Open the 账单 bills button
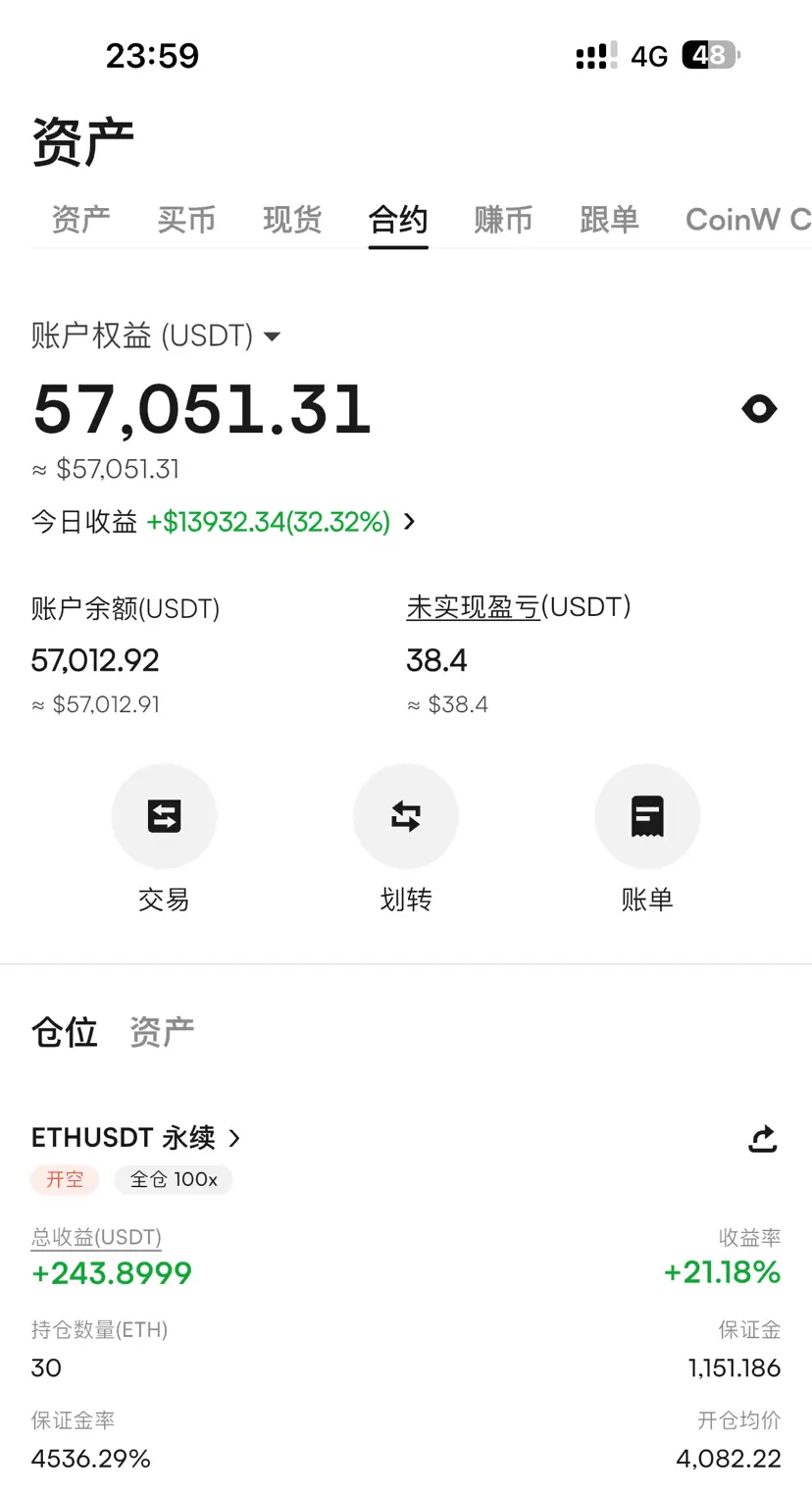This screenshot has height=1496, width=812. (647, 816)
